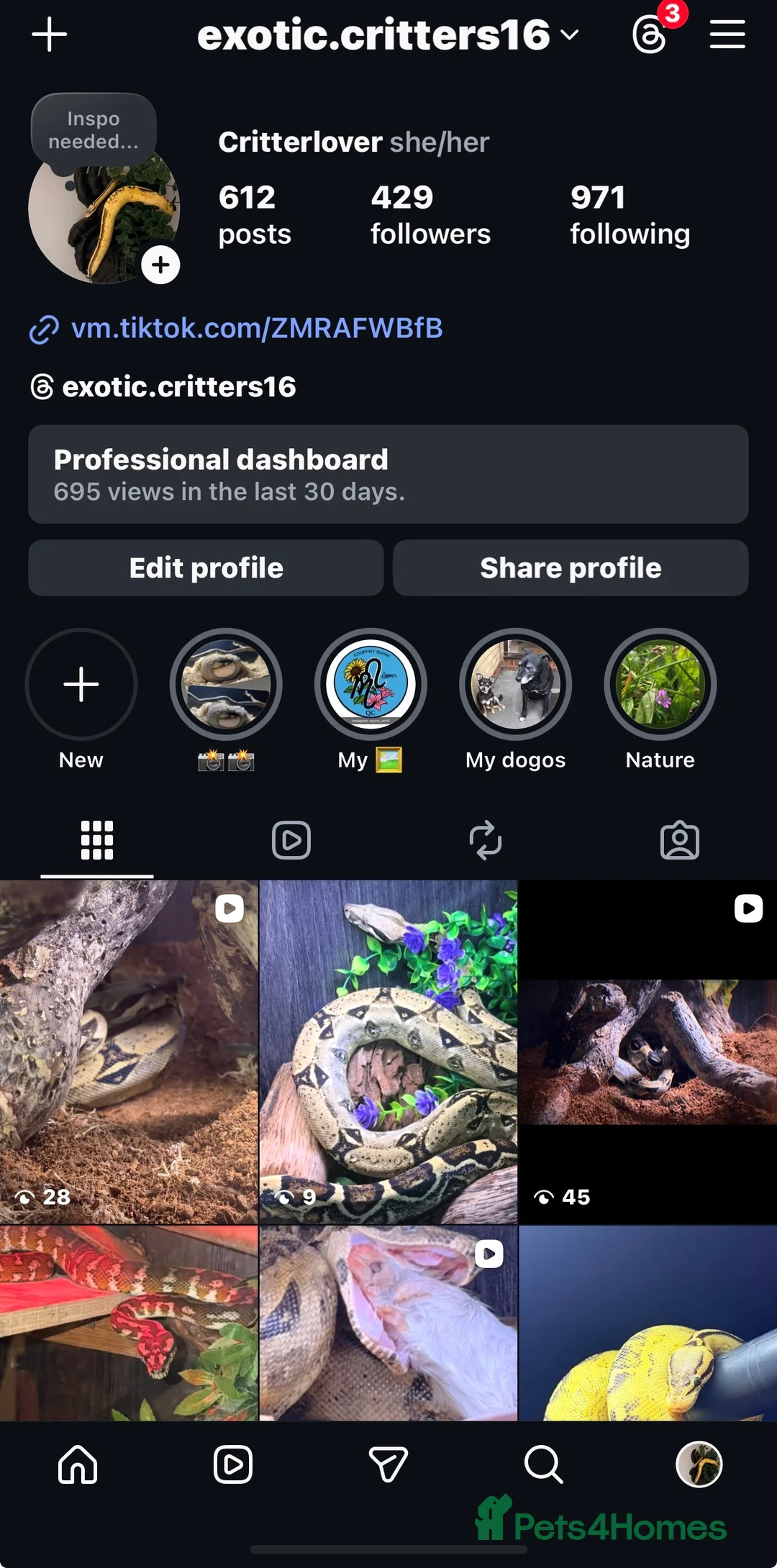Open search in bottom navigation
This screenshot has height=1568, width=777.
(543, 1464)
